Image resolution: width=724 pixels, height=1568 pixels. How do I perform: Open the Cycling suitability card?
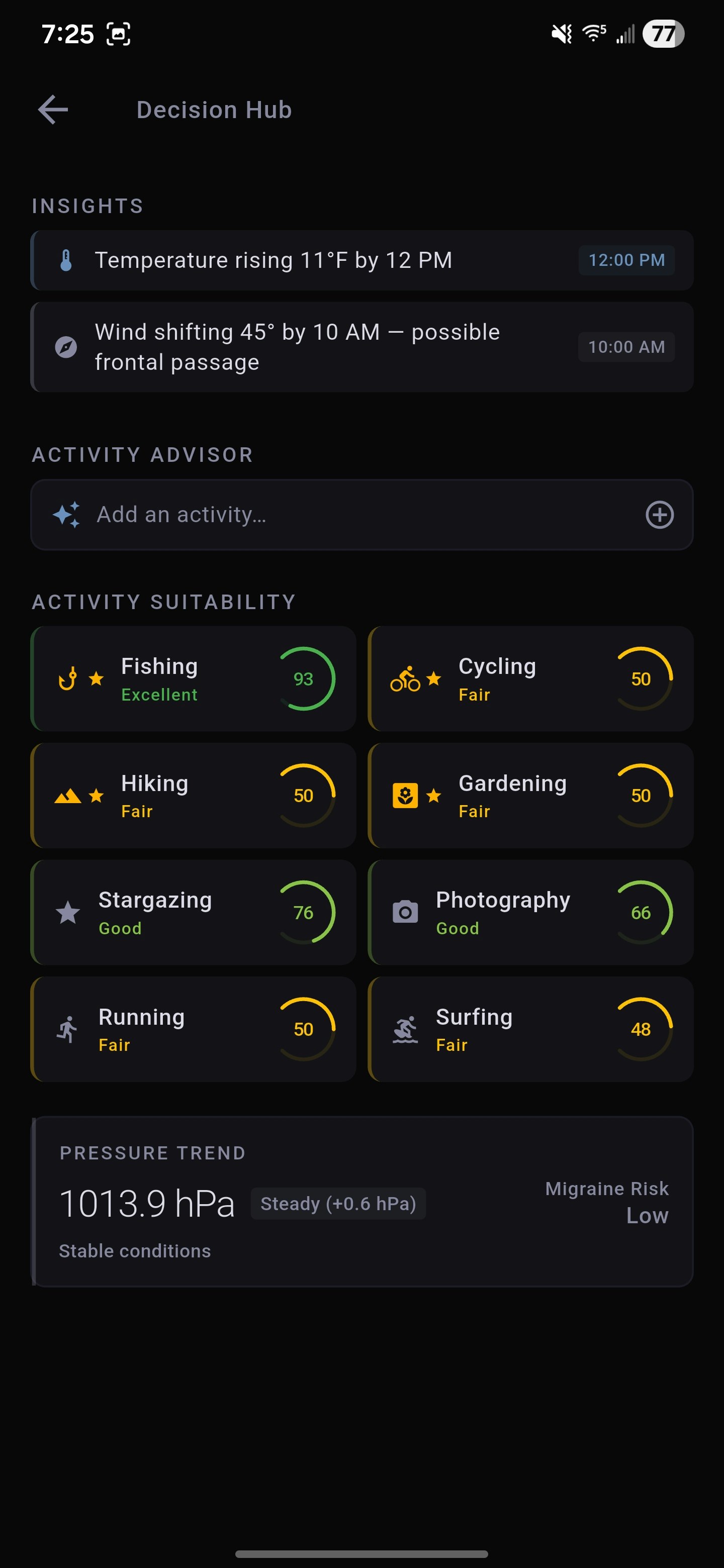coord(530,678)
